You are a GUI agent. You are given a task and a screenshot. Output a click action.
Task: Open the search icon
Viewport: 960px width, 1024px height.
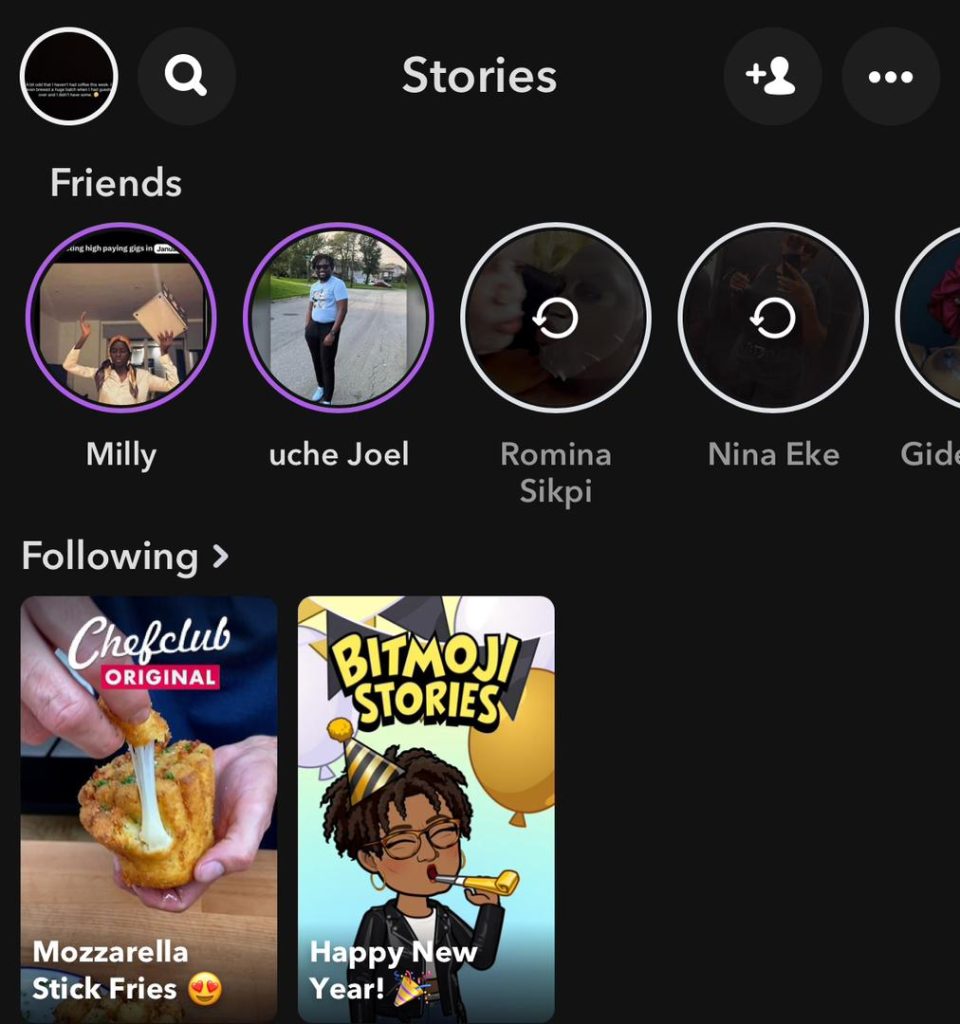tap(186, 76)
